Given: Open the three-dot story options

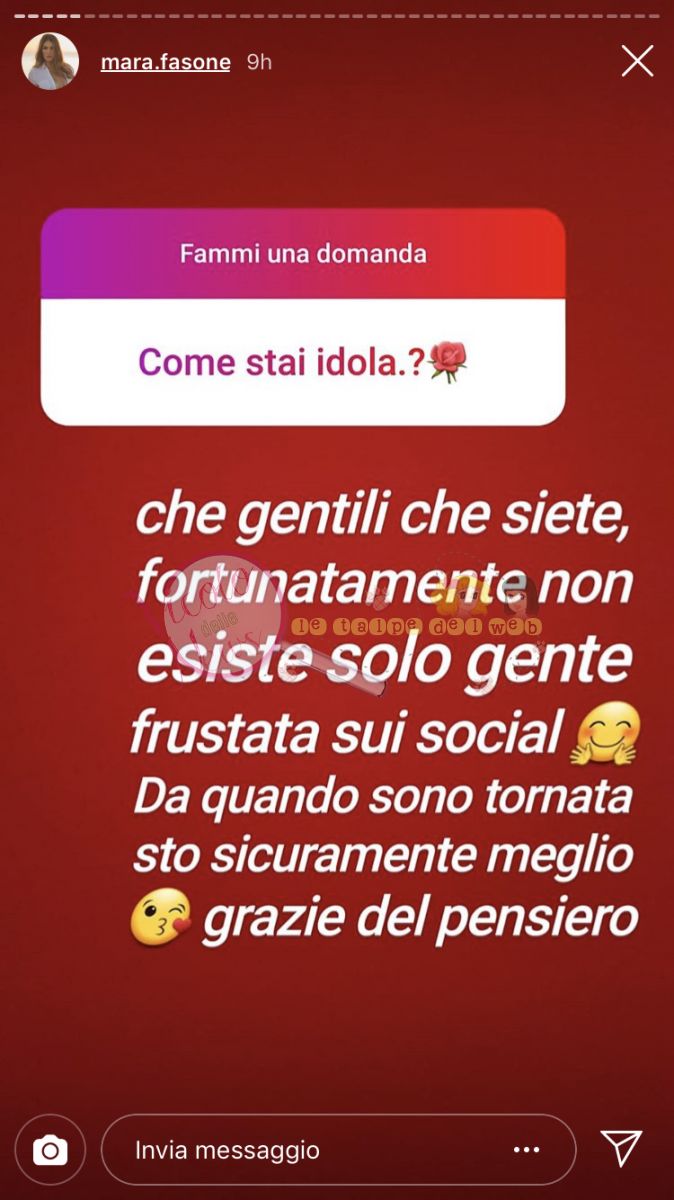Looking at the screenshot, I should tap(526, 1150).
